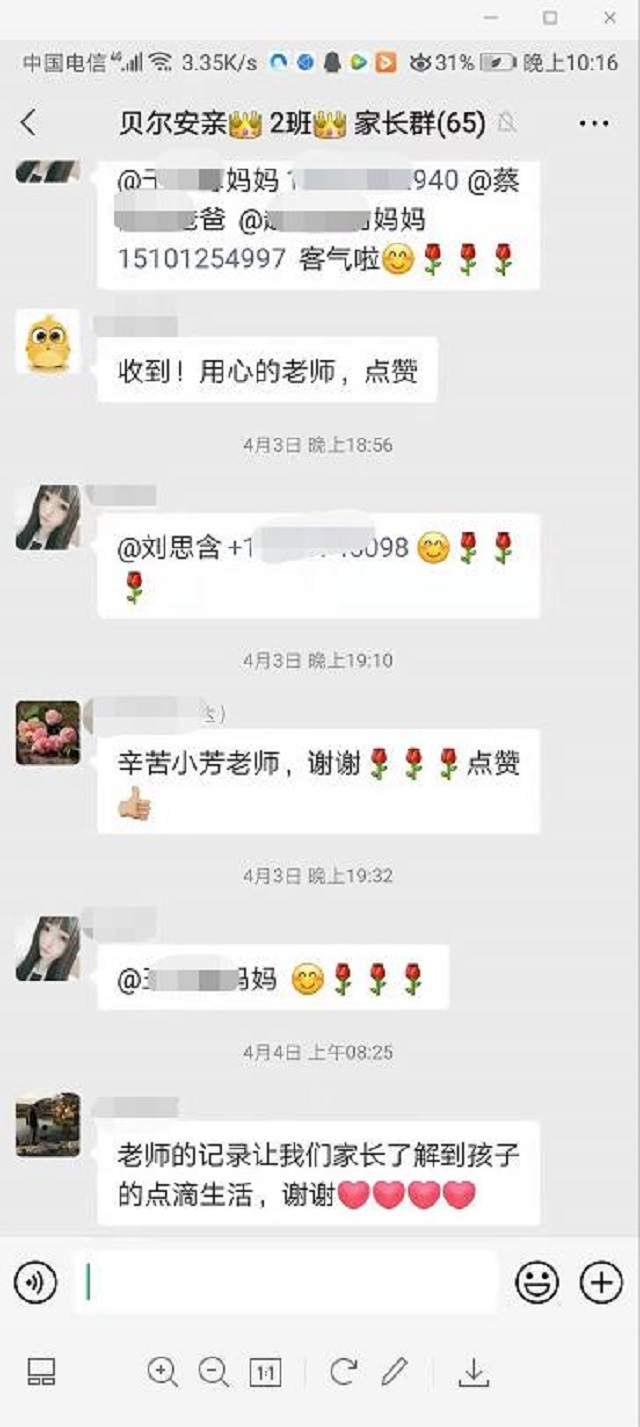Tap the phone number 15101254997

(202, 260)
